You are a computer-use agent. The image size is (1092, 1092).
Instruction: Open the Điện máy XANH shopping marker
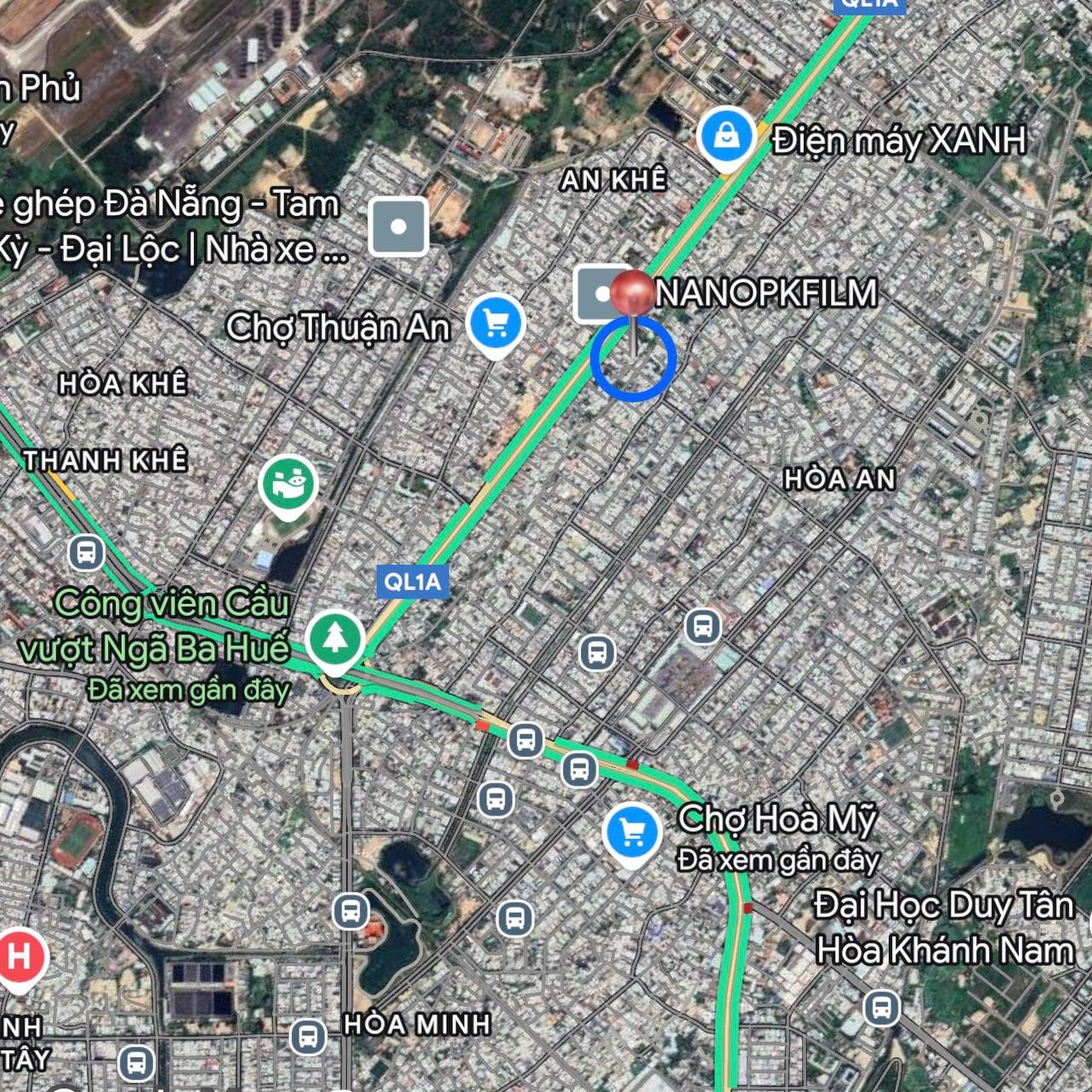(726, 137)
